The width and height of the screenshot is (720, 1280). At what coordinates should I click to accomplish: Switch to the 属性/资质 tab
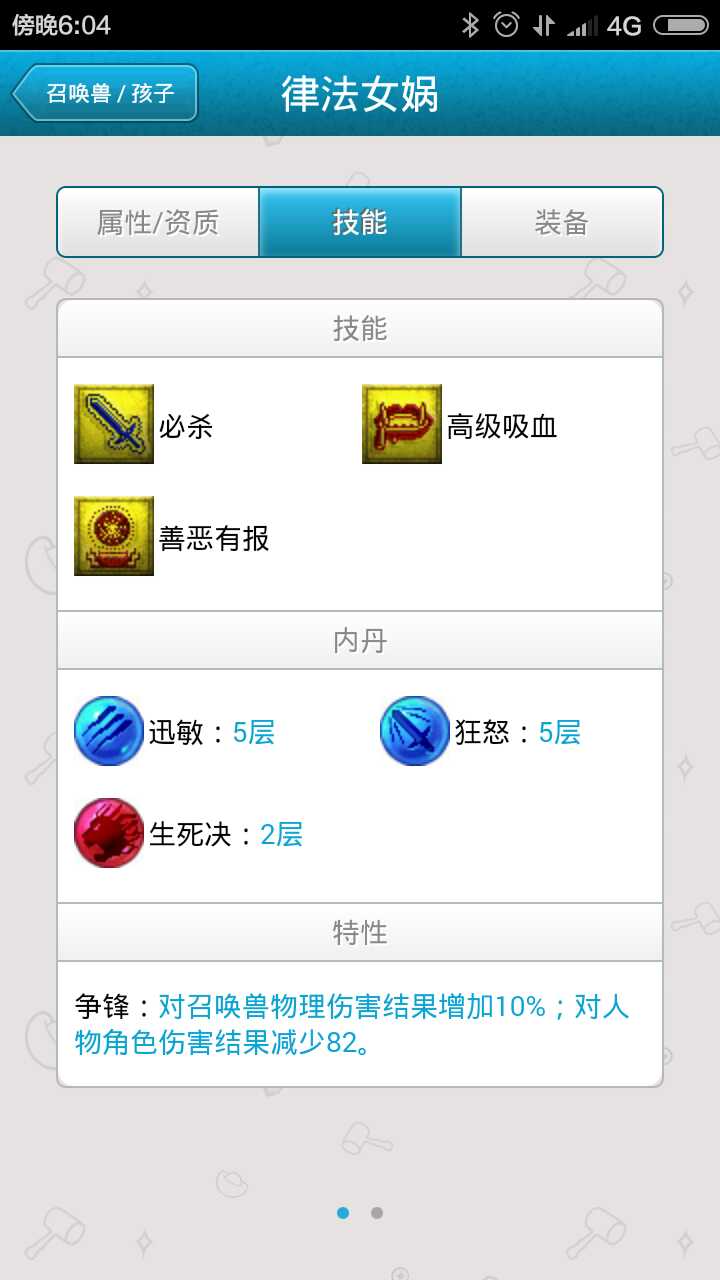(x=158, y=222)
